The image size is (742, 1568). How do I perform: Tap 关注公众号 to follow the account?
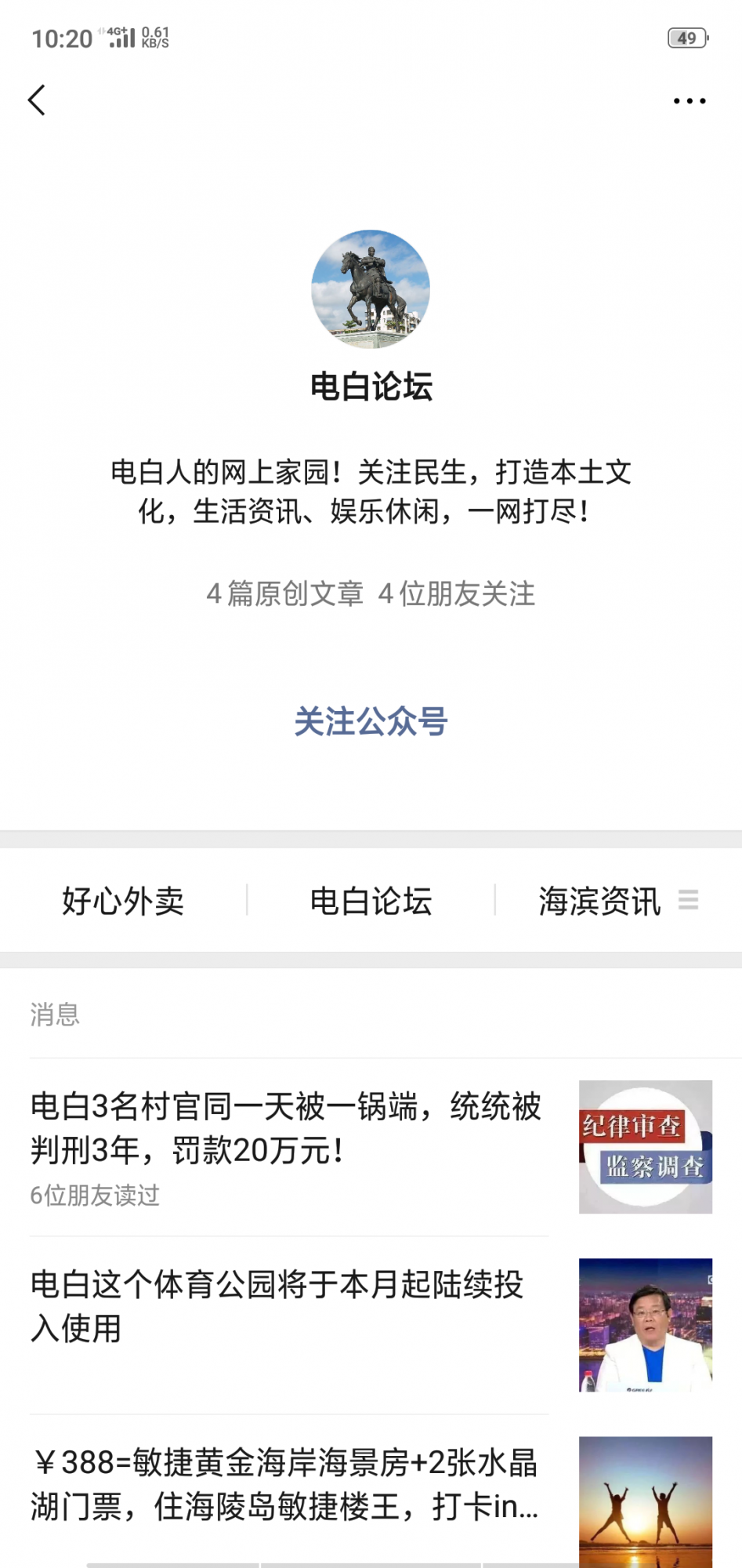coord(371,721)
